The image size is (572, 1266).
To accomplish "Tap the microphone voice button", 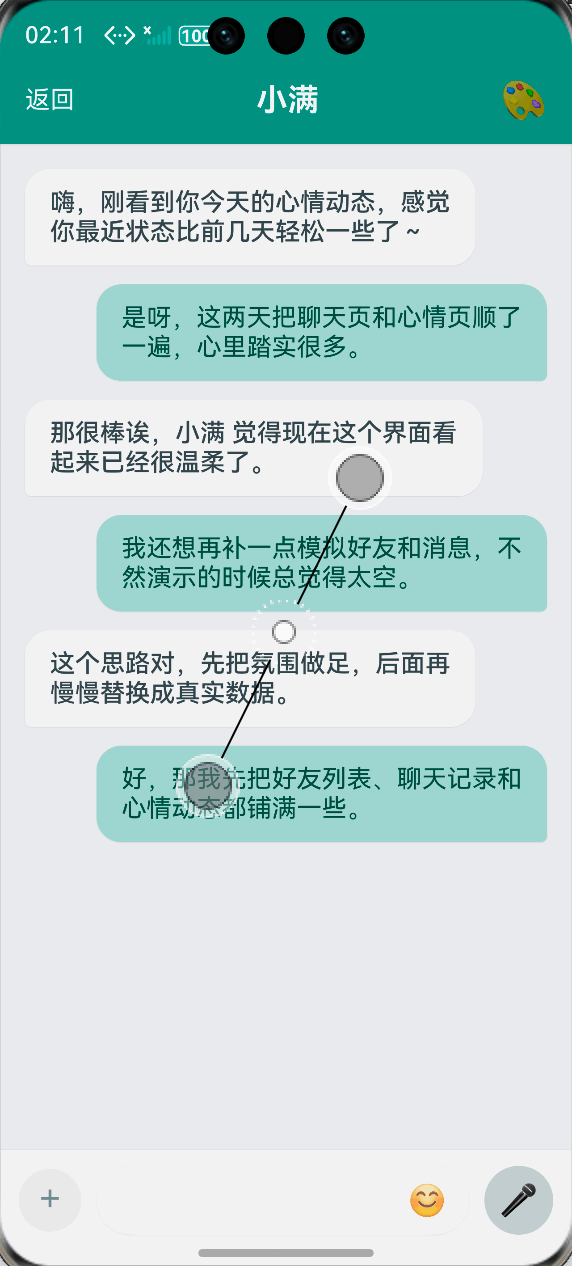I will (518, 1199).
